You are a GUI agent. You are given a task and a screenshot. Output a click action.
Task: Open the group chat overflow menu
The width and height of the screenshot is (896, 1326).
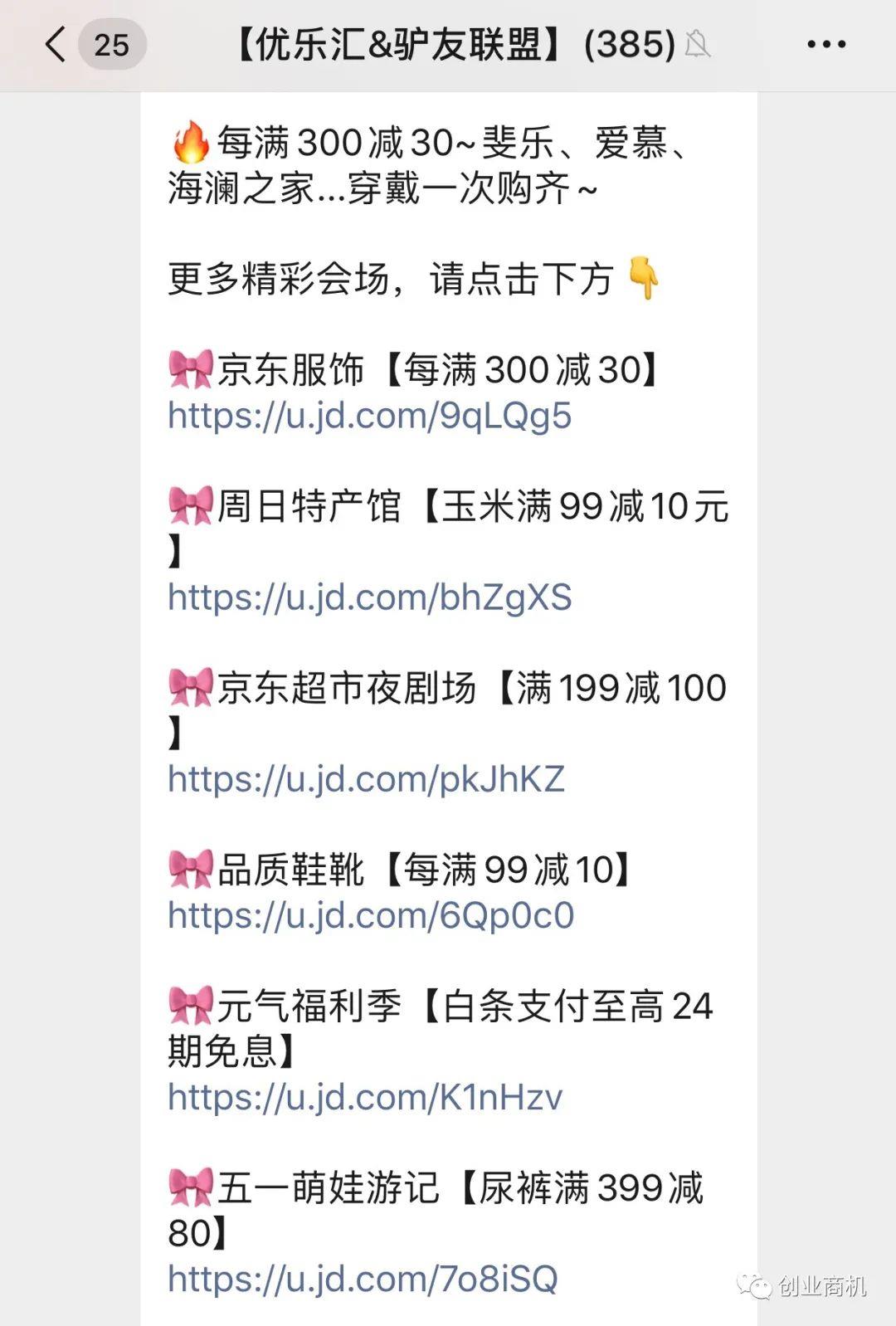(x=826, y=45)
